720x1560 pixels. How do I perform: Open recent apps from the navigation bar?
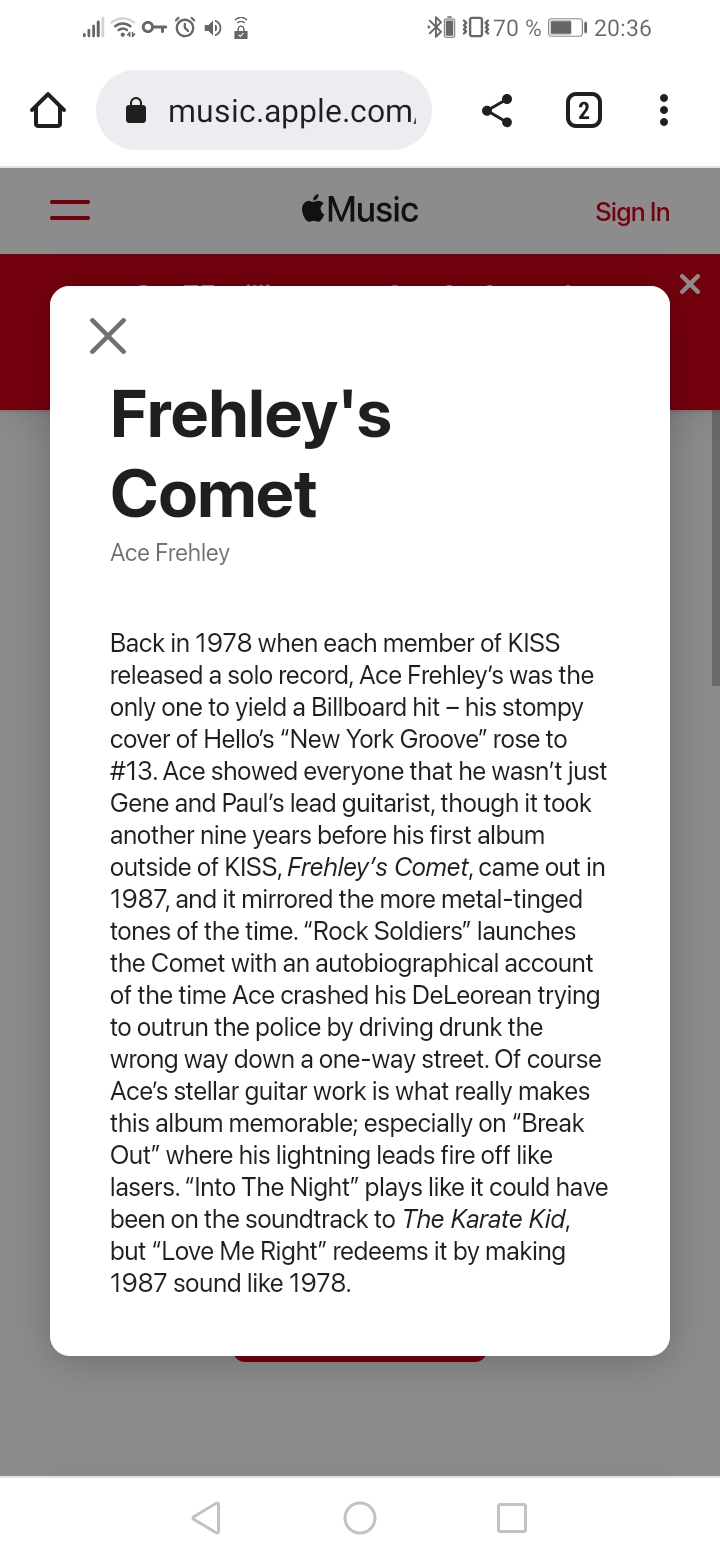click(512, 1518)
